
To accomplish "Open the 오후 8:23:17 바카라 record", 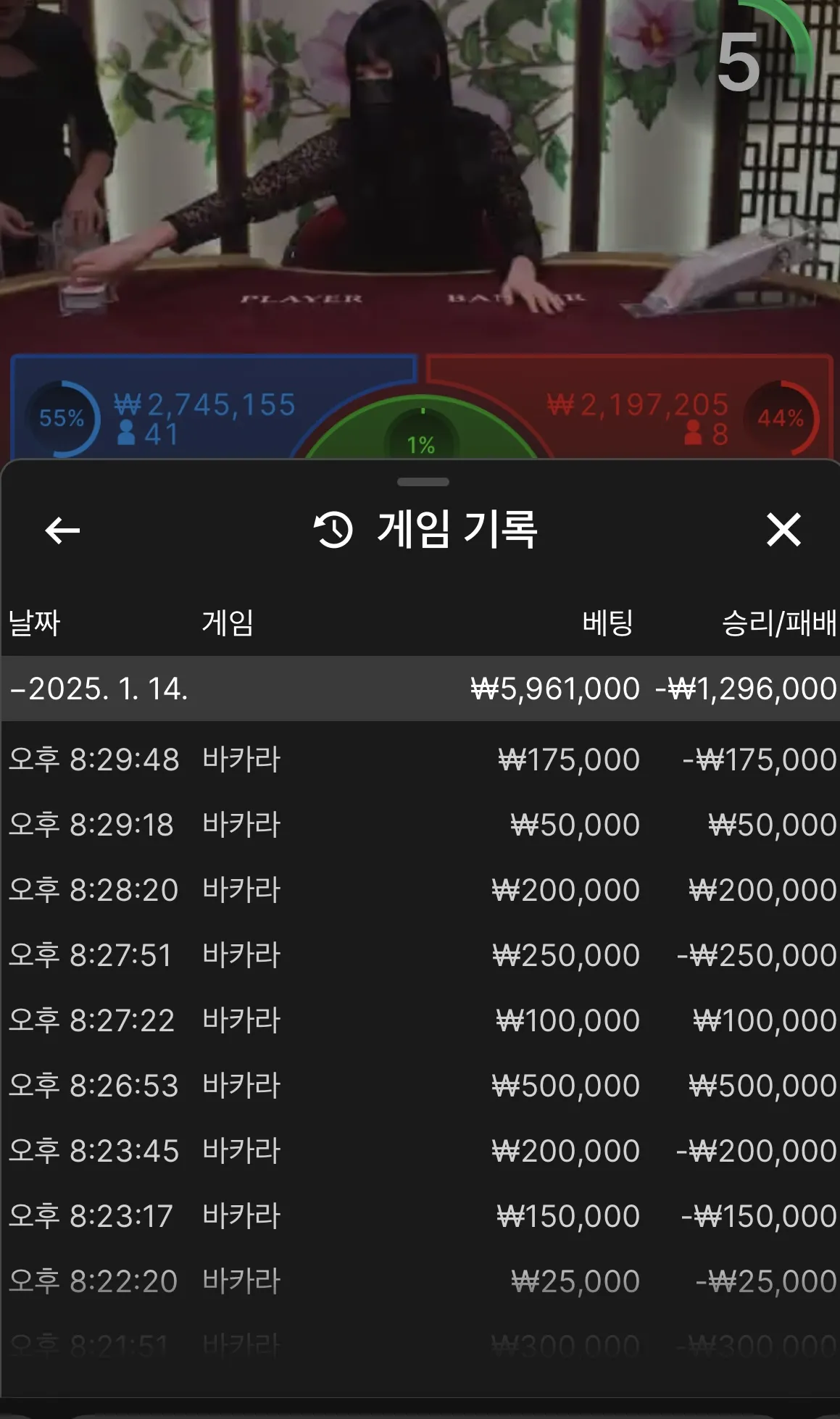I will pyautogui.click(x=420, y=1216).
